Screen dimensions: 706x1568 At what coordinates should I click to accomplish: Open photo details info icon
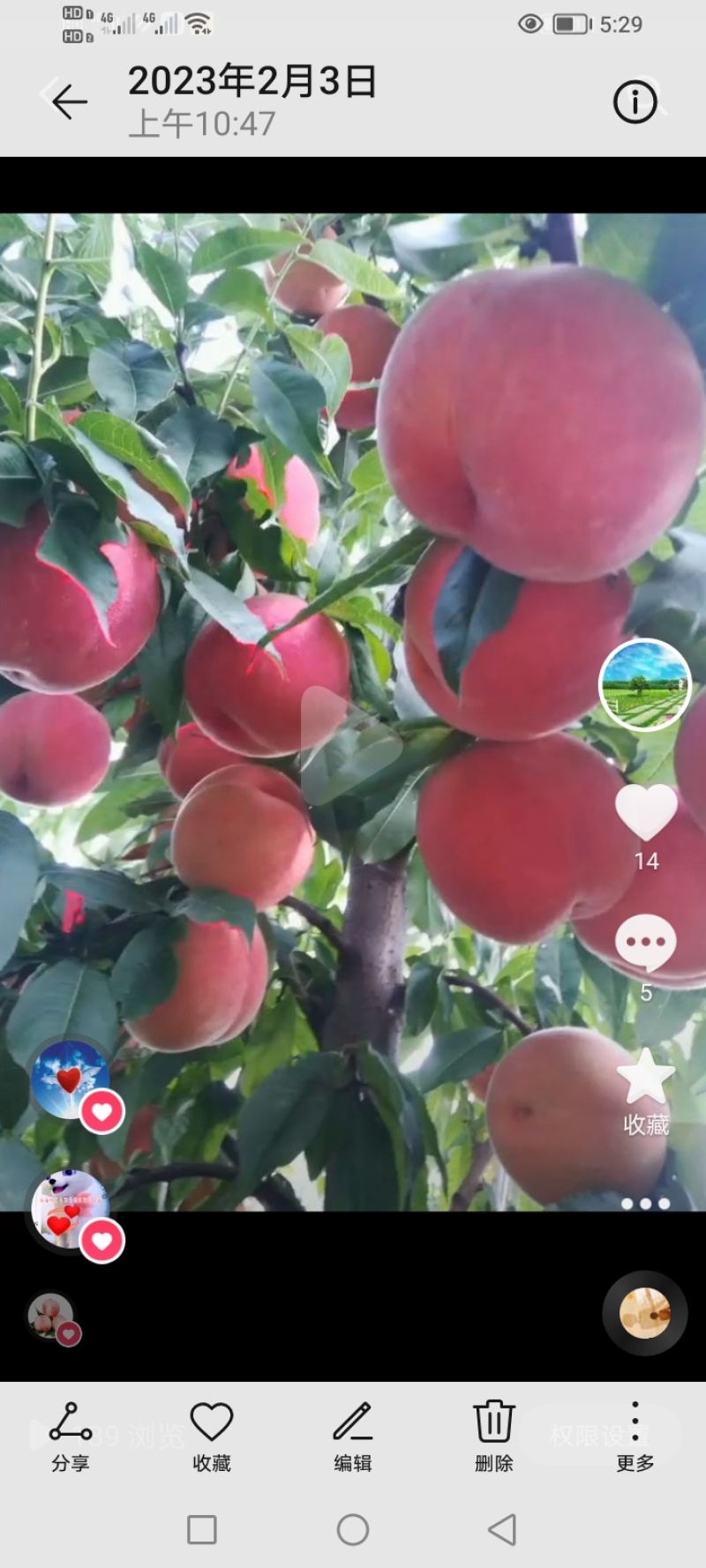point(635,102)
